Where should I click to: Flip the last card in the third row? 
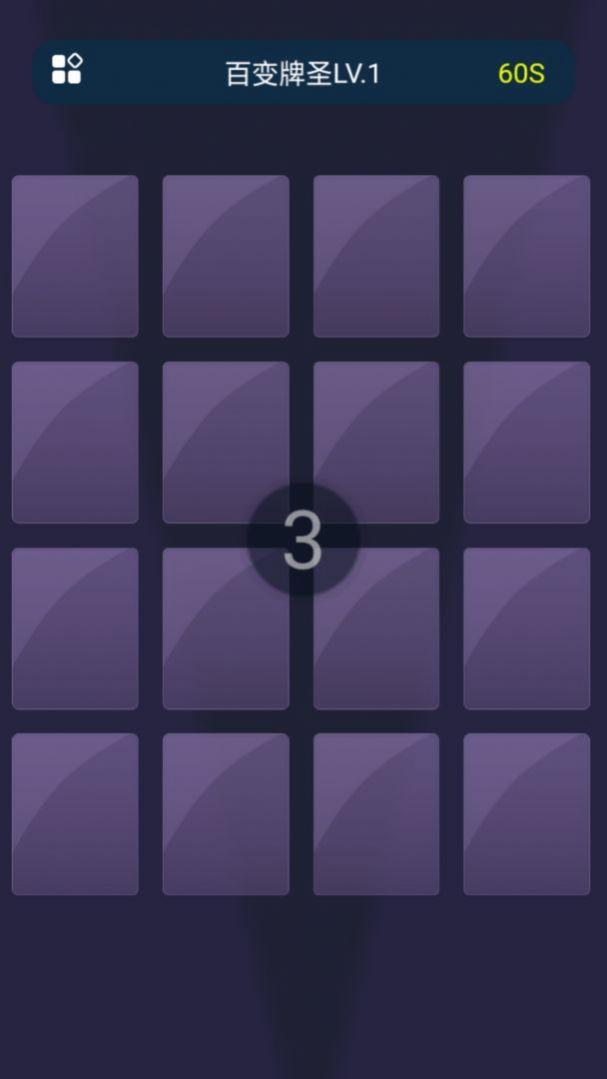[526, 628]
